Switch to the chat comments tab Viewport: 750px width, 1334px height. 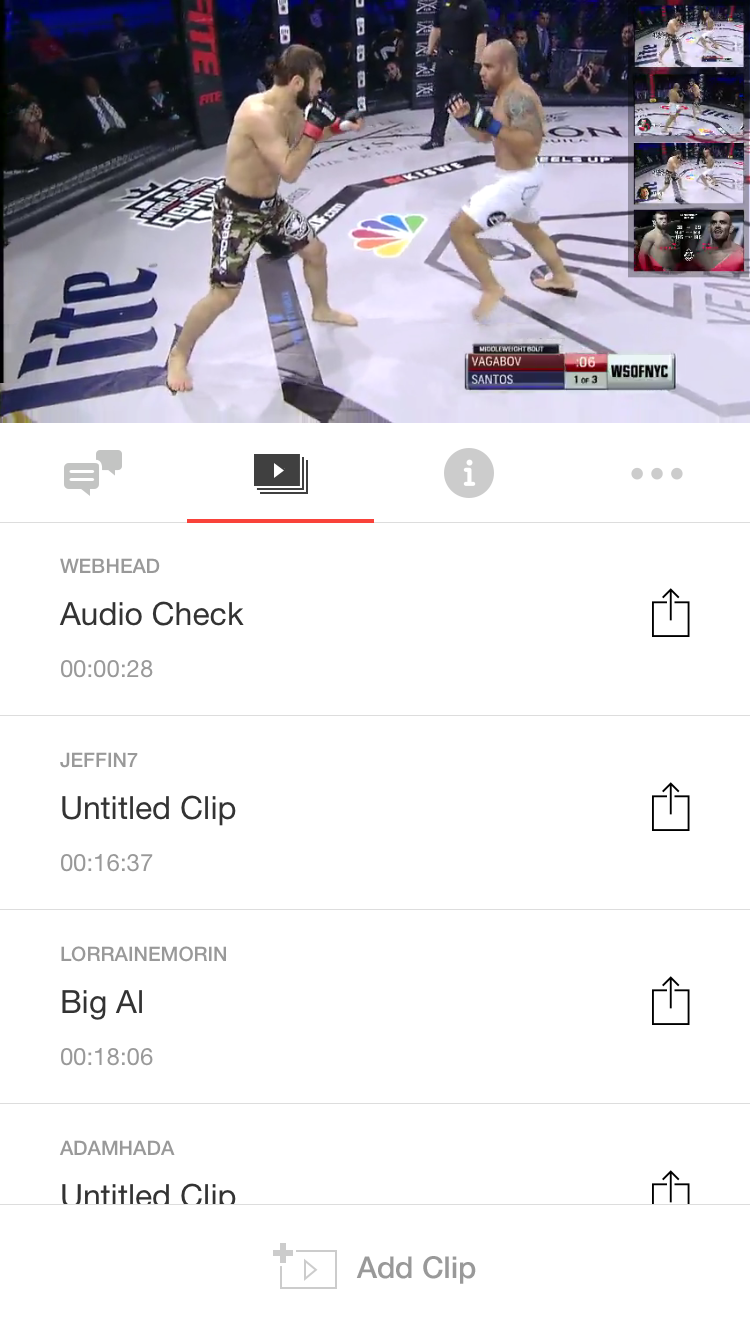93,472
